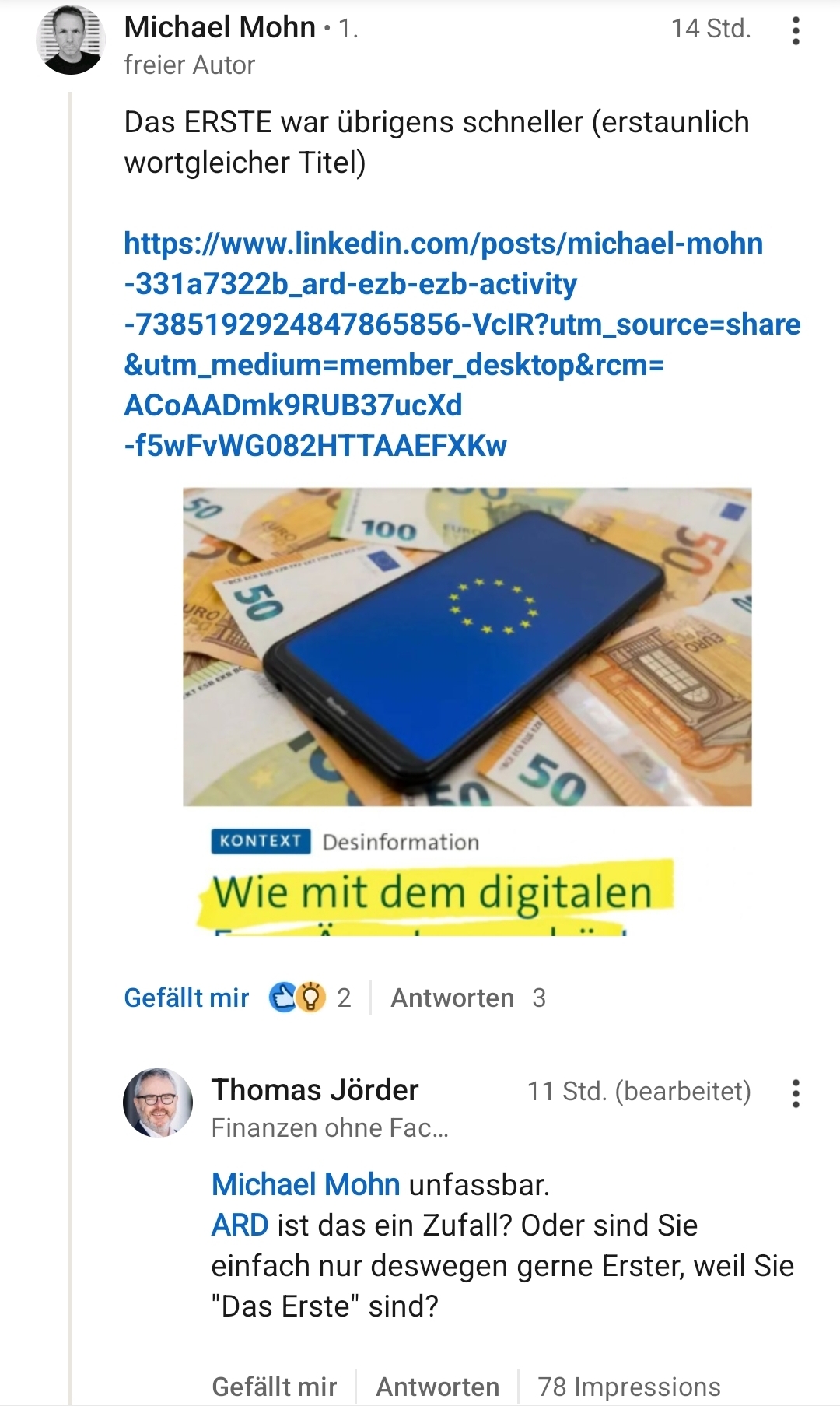
Task: Tap the Michael Mohn mention in reply
Action: pyautogui.click(x=306, y=1184)
